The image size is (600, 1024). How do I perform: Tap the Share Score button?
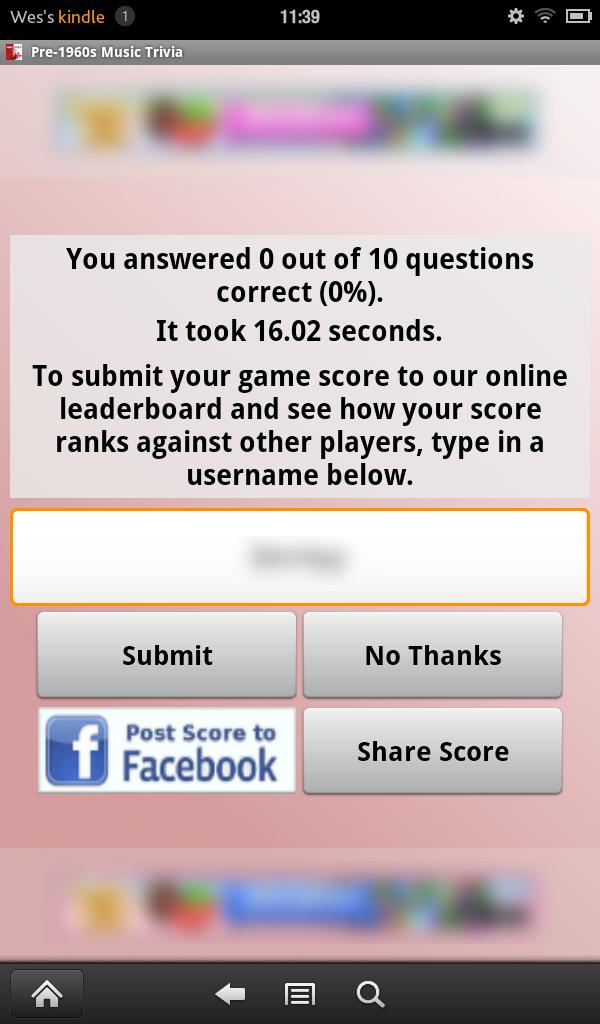tap(432, 751)
